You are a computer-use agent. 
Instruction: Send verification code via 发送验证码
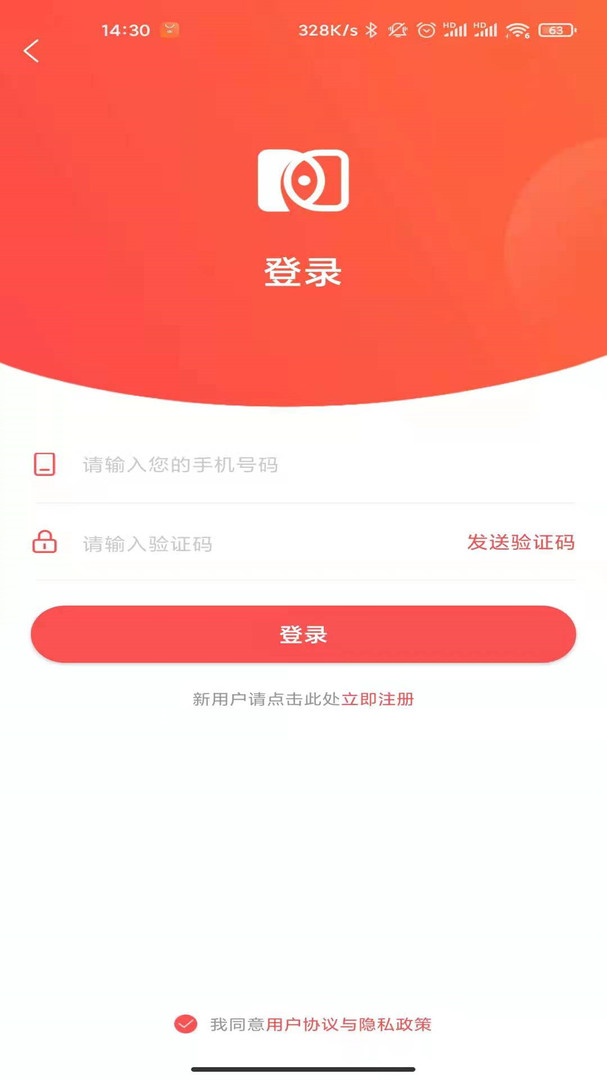pyautogui.click(x=520, y=543)
